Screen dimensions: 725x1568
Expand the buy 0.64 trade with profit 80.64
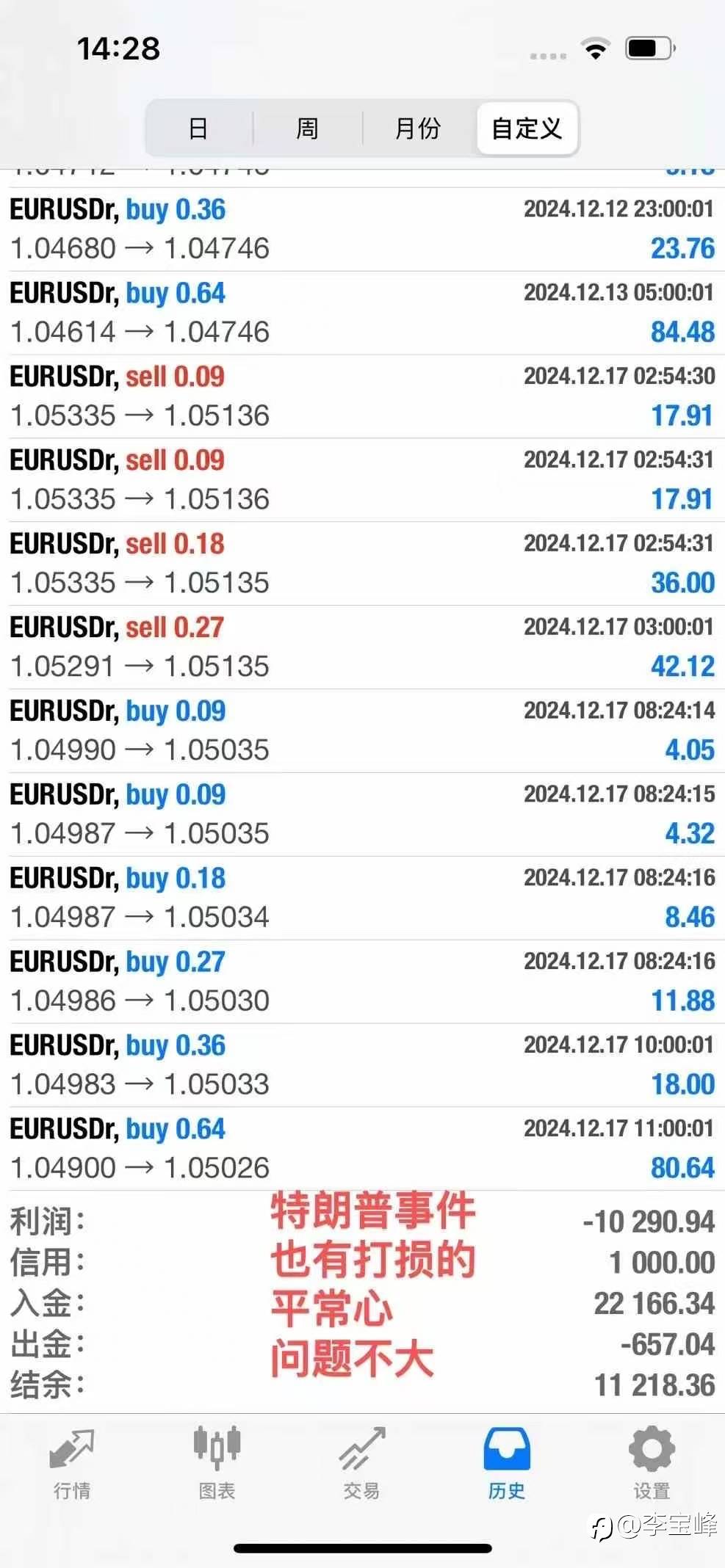click(x=362, y=1149)
